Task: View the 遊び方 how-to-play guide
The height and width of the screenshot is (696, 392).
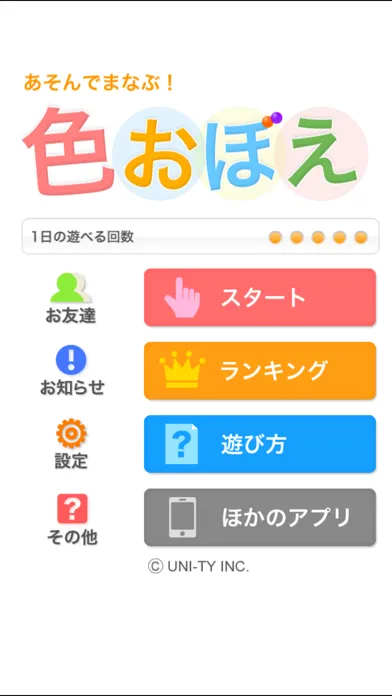Action: tap(260, 444)
